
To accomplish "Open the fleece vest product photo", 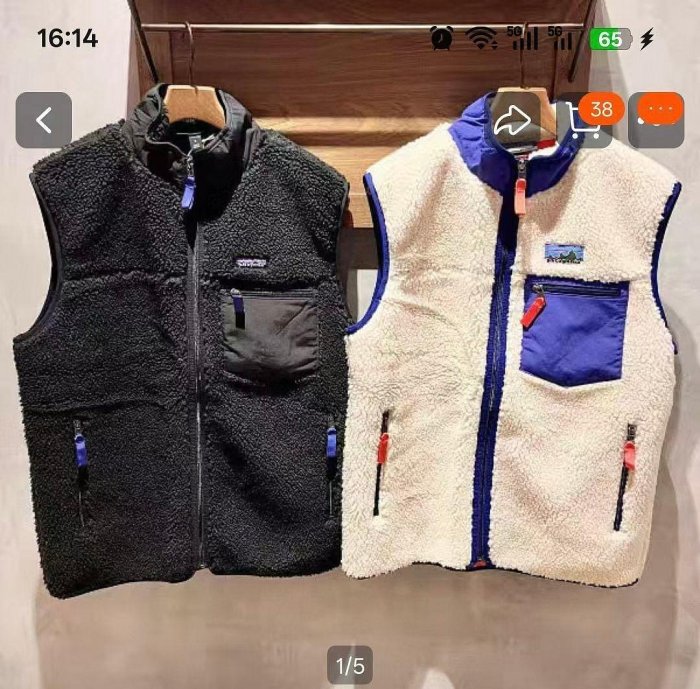I will tap(350, 380).
